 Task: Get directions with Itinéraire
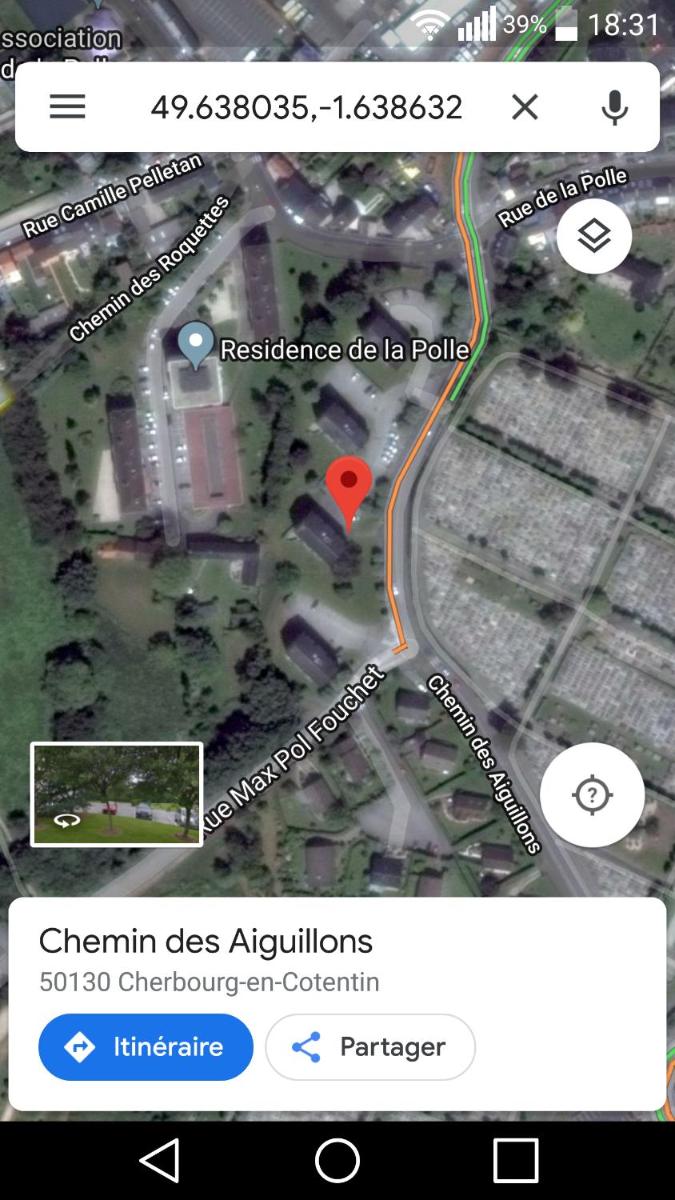146,1047
